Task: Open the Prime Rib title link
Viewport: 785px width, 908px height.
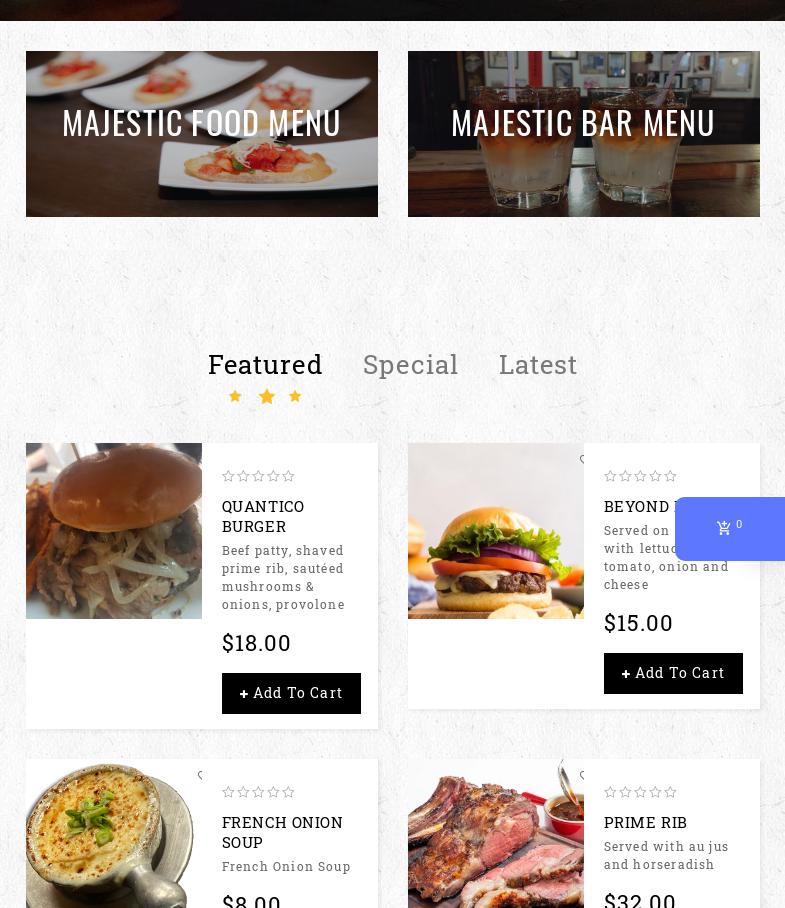Action: (645, 822)
